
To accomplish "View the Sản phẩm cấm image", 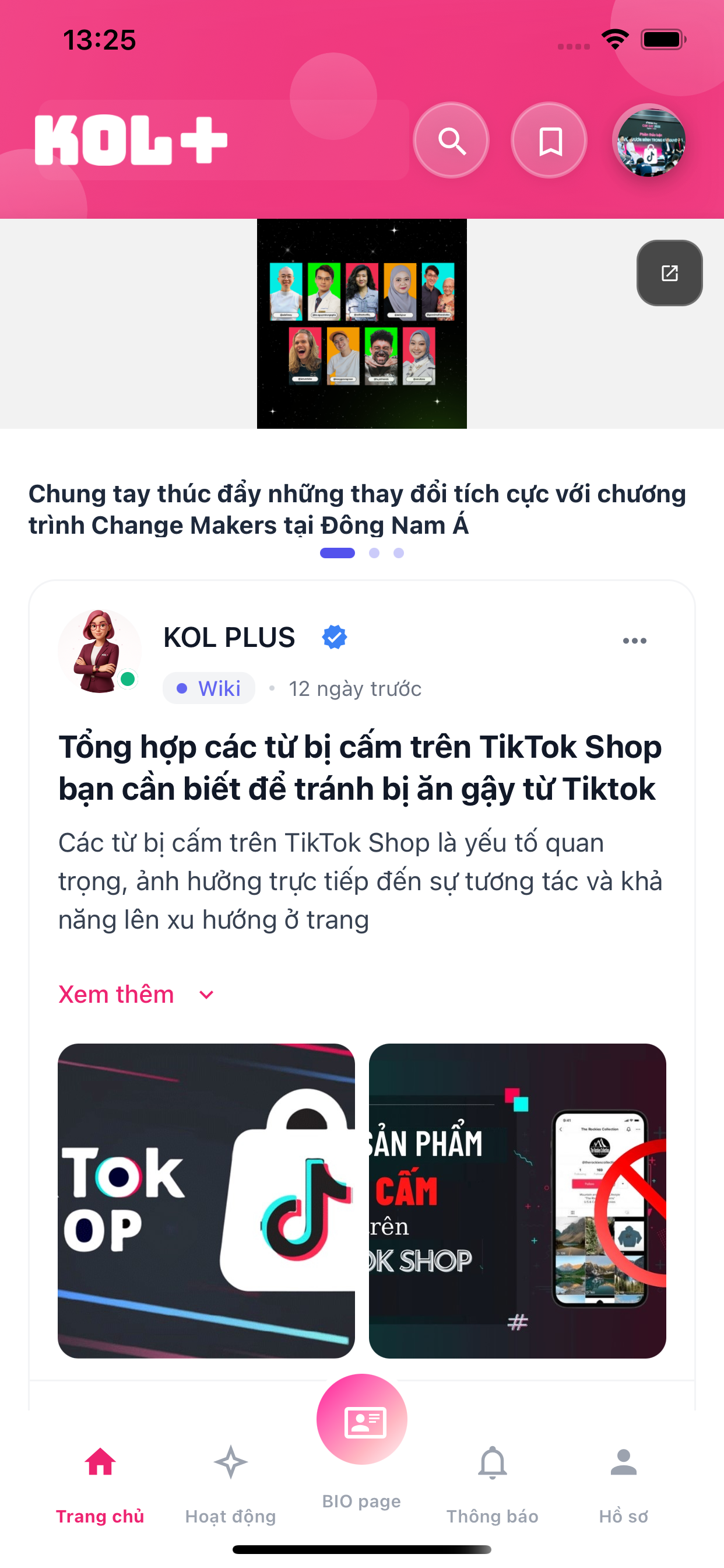I will [517, 1200].
